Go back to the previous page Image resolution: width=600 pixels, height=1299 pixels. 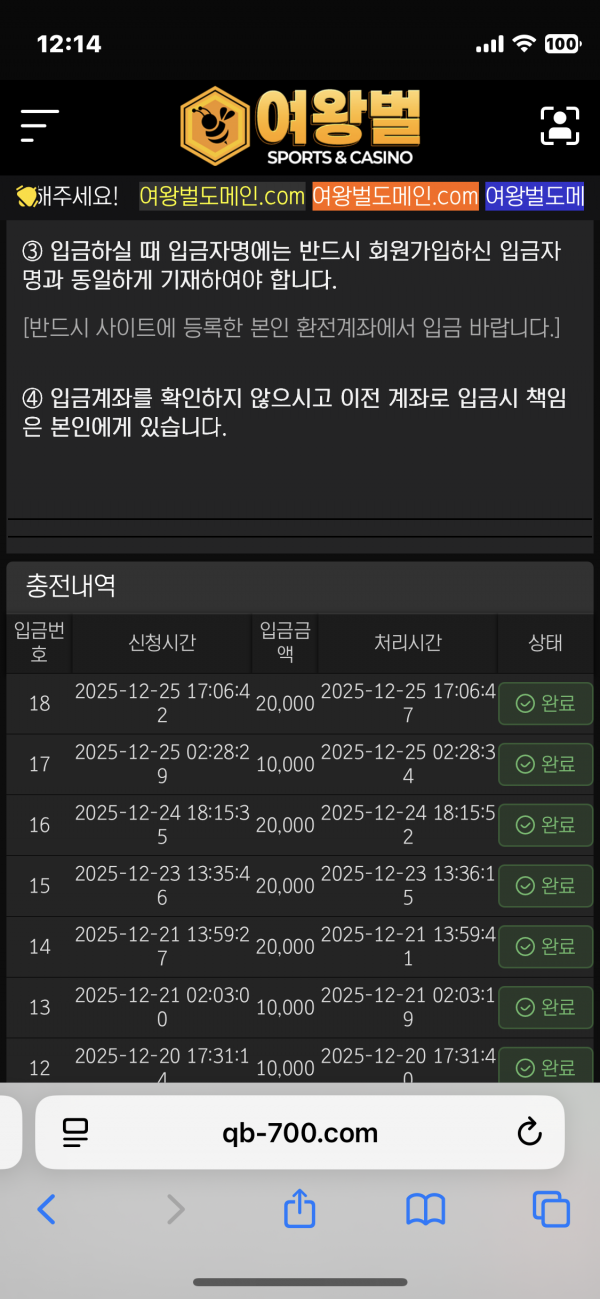point(46,1210)
